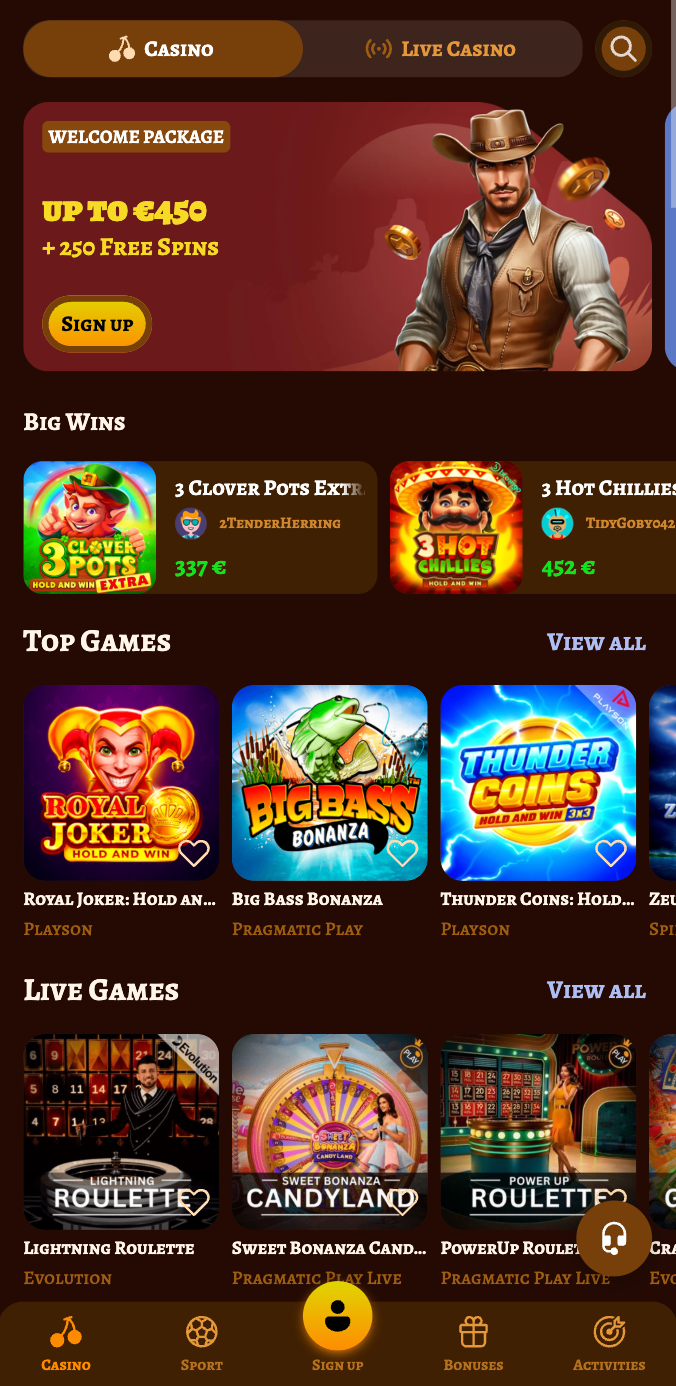The height and width of the screenshot is (1386, 676).
Task: View all Live Games
Action: pos(596,990)
